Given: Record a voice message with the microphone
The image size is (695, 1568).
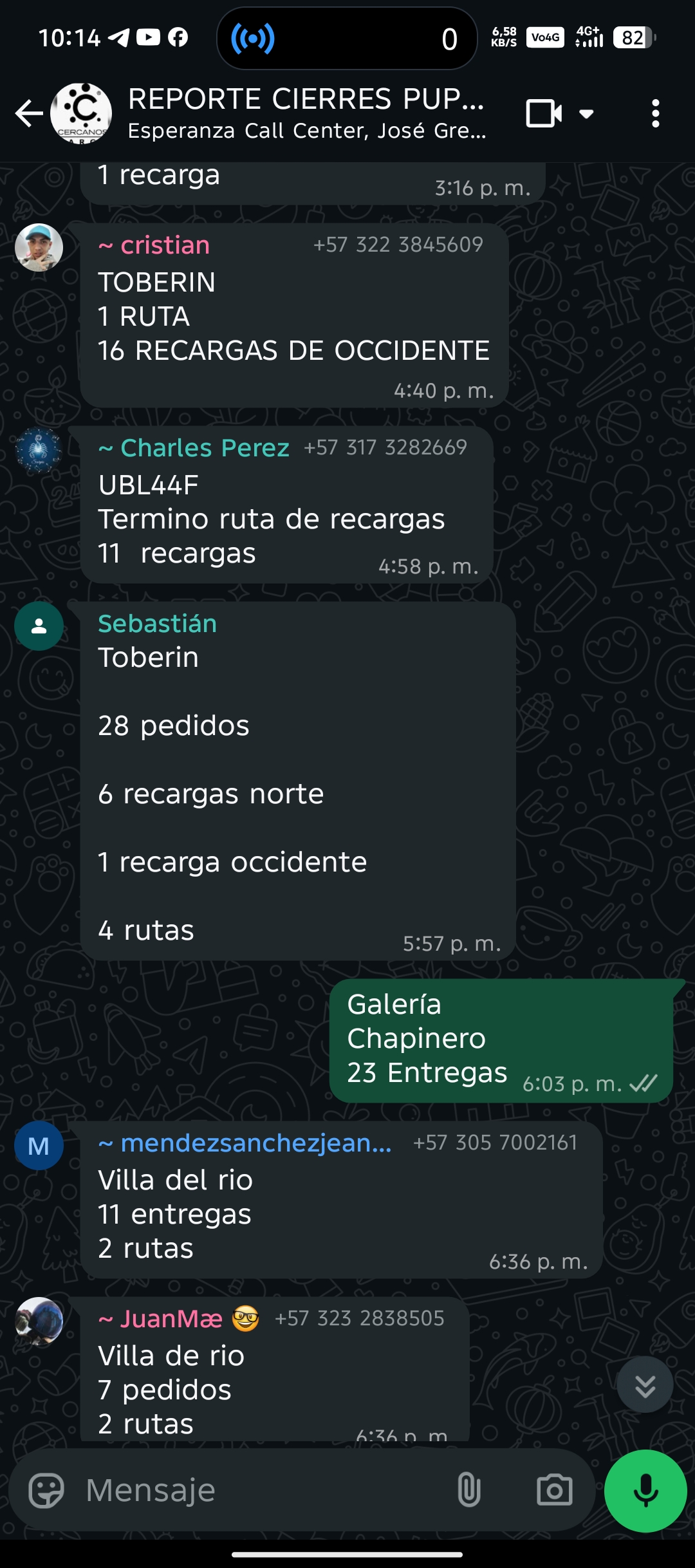Looking at the screenshot, I should click(645, 1491).
